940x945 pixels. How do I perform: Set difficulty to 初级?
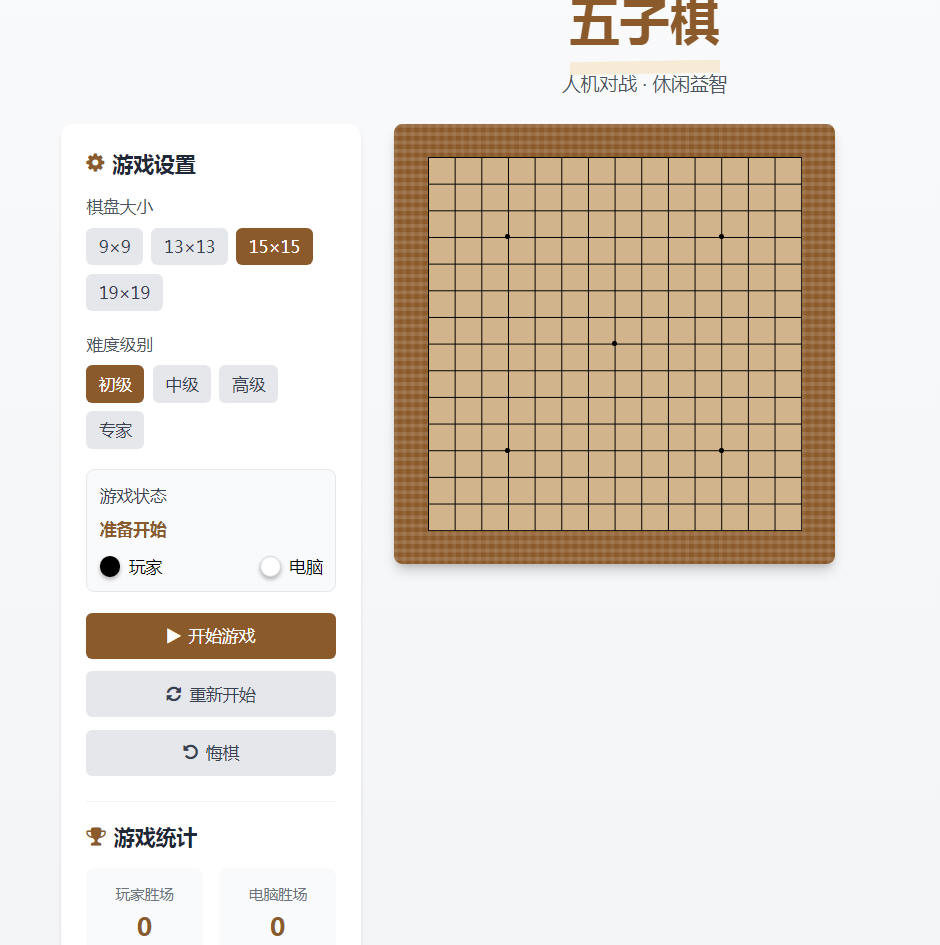click(x=115, y=385)
